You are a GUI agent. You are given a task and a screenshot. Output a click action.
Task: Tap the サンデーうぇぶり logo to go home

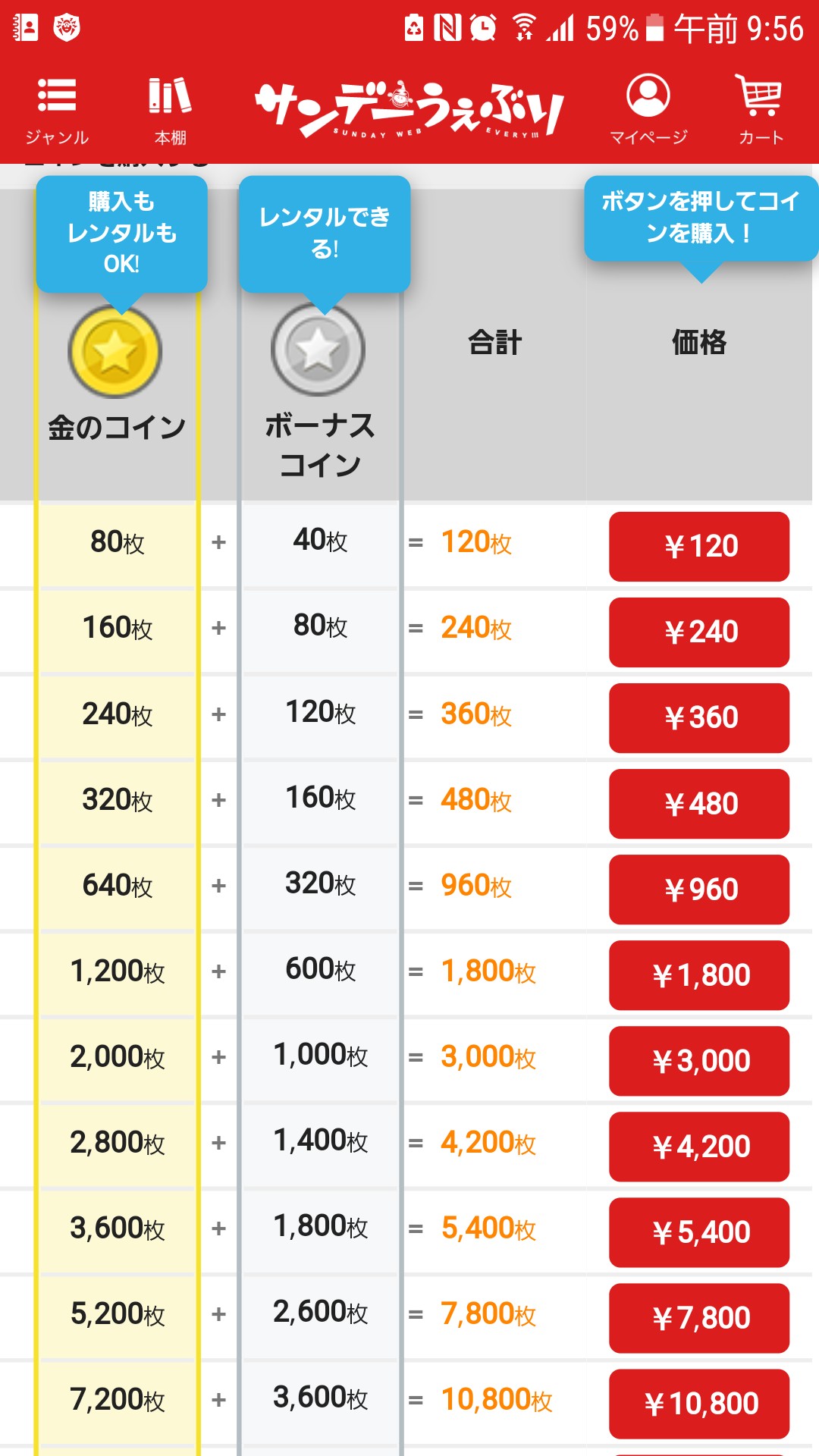[x=409, y=109]
